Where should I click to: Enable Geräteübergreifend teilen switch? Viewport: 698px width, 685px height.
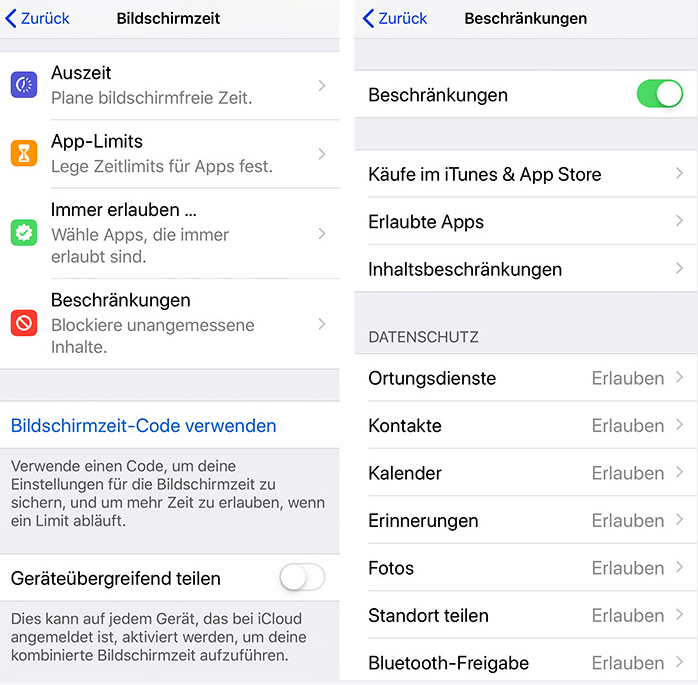pos(302,578)
